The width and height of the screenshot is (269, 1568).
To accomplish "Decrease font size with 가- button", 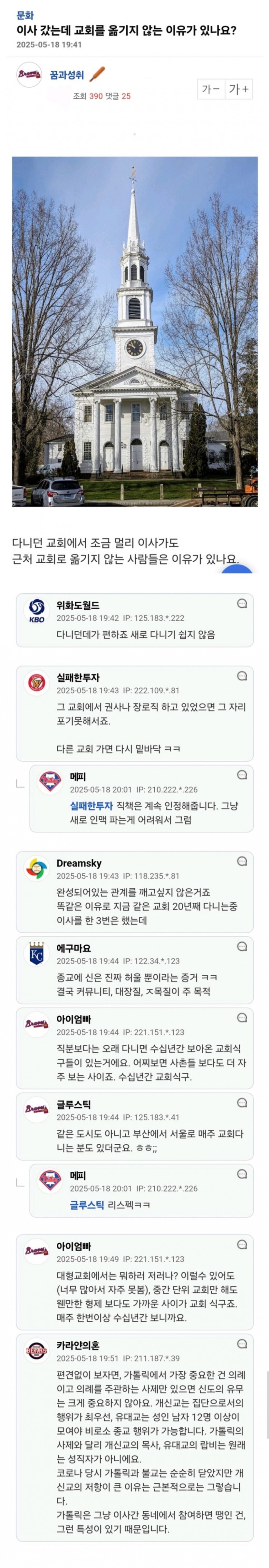I will coord(211,90).
